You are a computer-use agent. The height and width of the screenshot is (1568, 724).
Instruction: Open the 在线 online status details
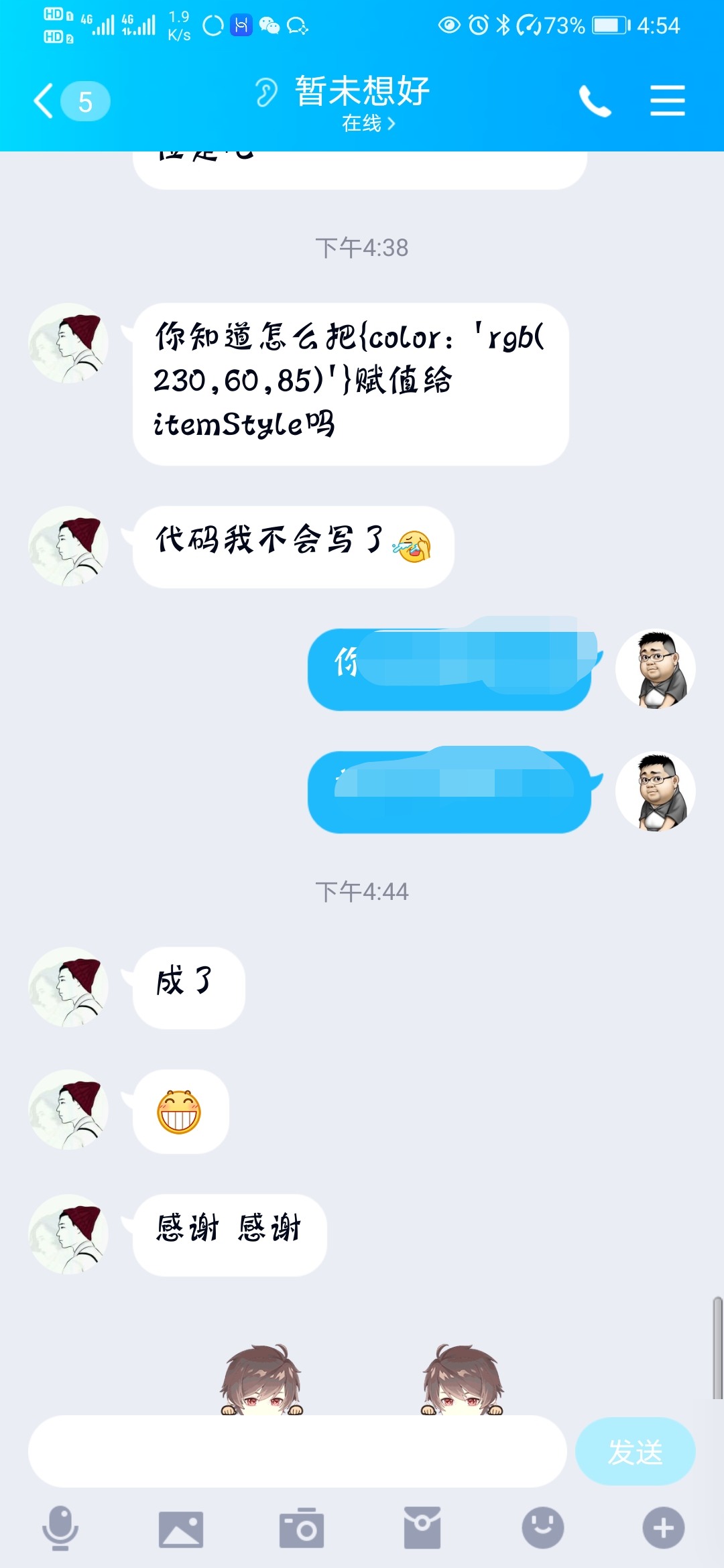(368, 123)
